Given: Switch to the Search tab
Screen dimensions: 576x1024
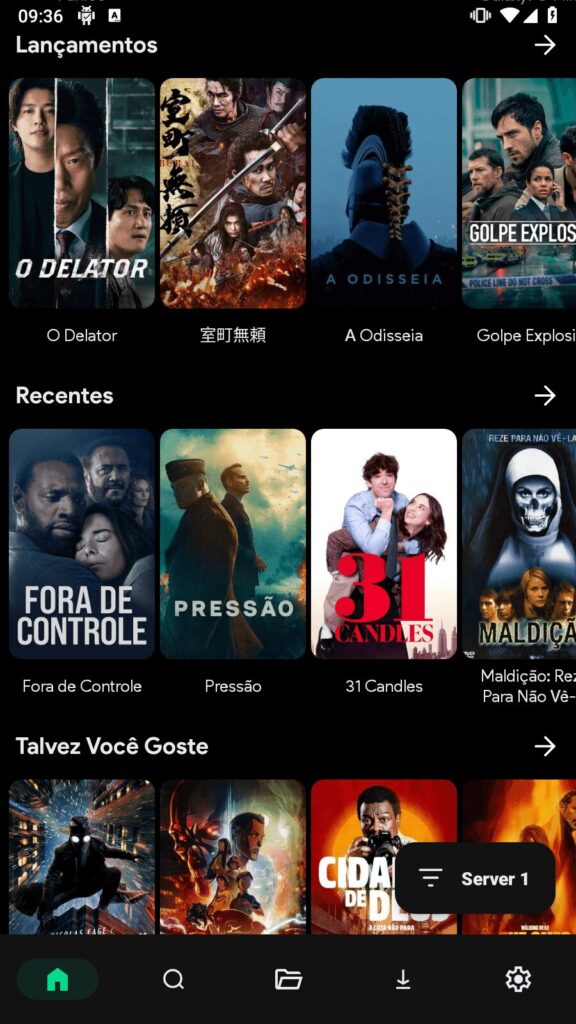Looking at the screenshot, I should click(x=173, y=979).
